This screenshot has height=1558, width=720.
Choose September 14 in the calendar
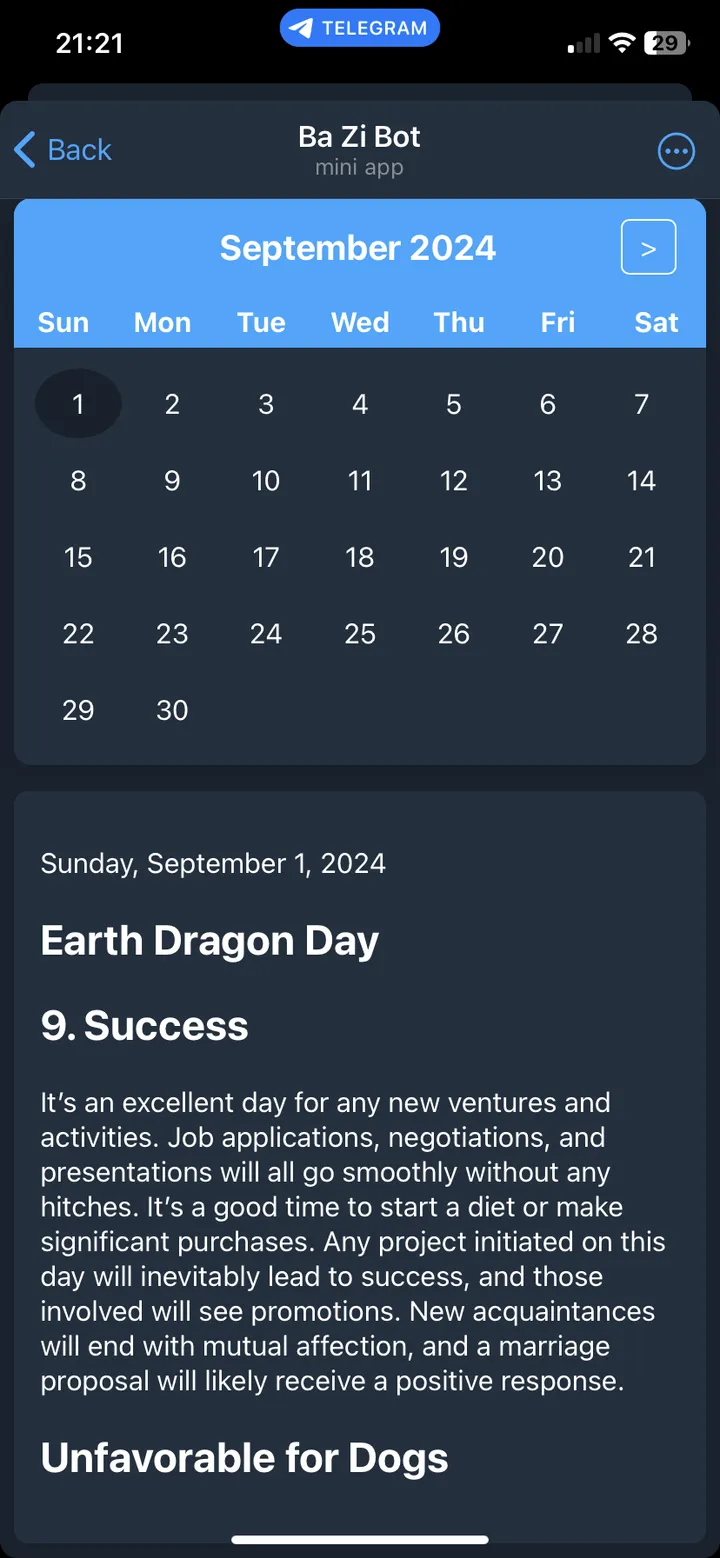[x=641, y=481]
